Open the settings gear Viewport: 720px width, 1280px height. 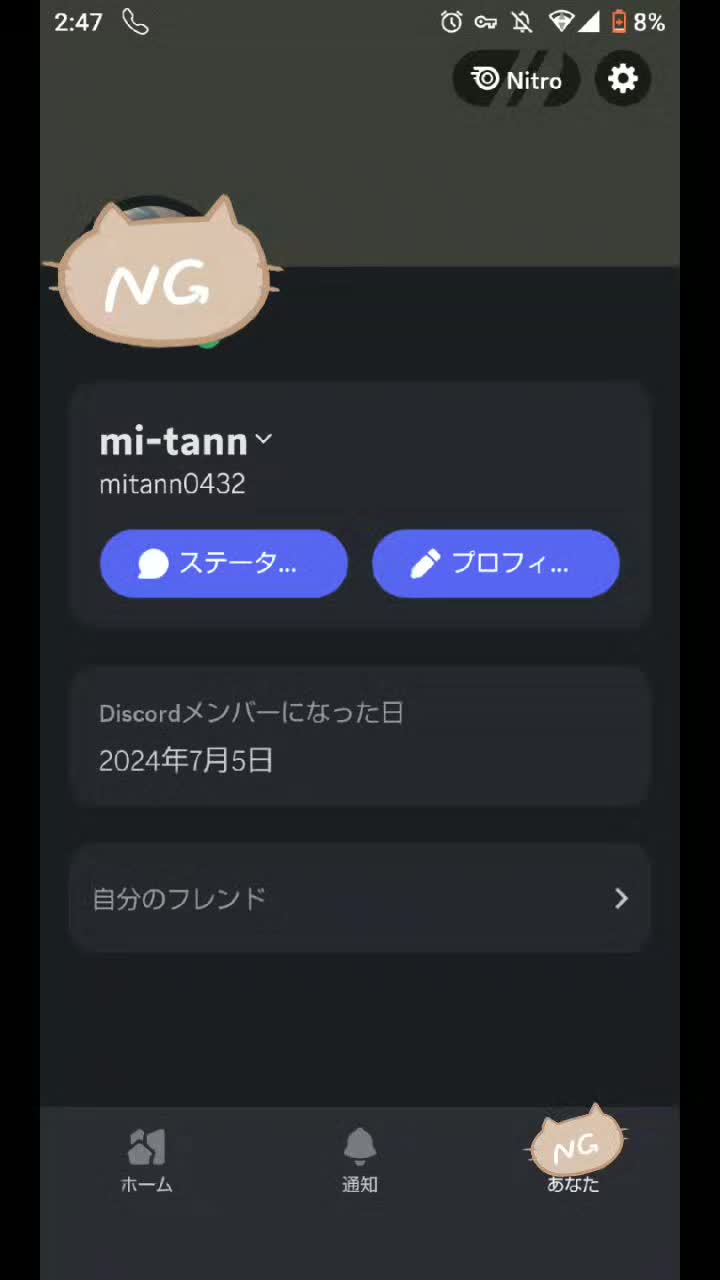623,79
